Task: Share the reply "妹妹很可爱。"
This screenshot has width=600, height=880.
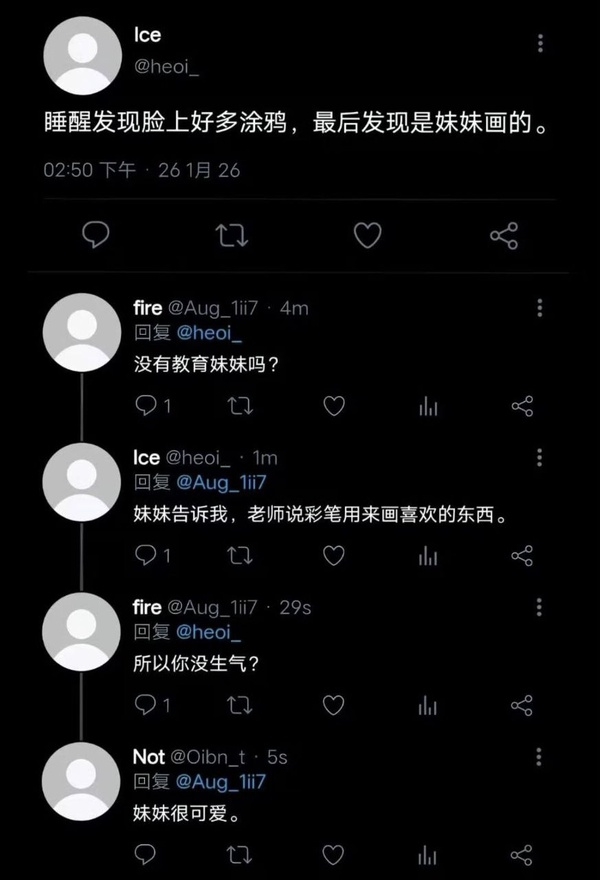Action: coord(522,853)
